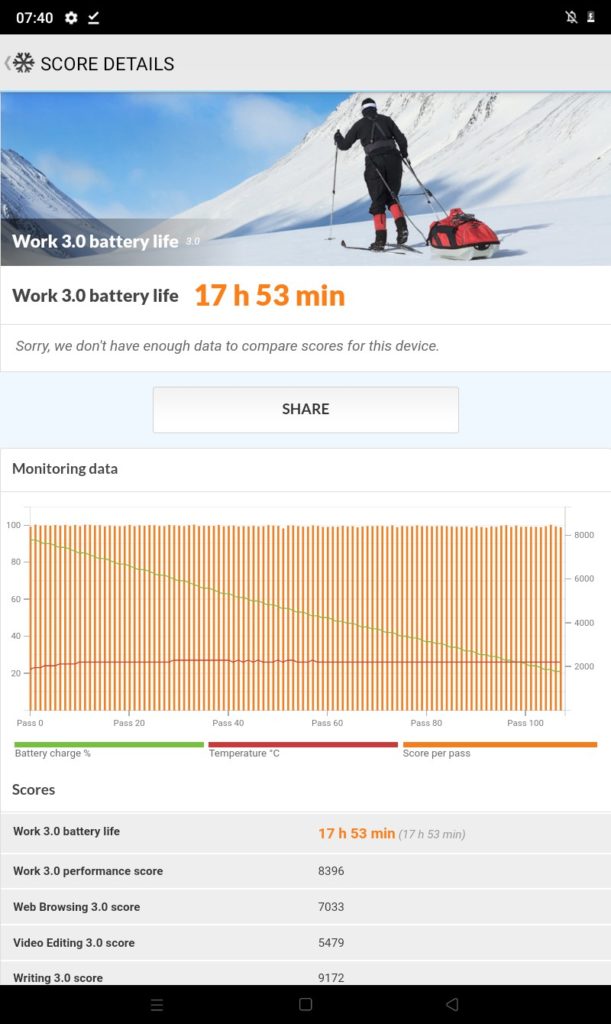This screenshot has height=1024, width=611.
Task: Open the recent apps menu
Action: click(156, 1004)
